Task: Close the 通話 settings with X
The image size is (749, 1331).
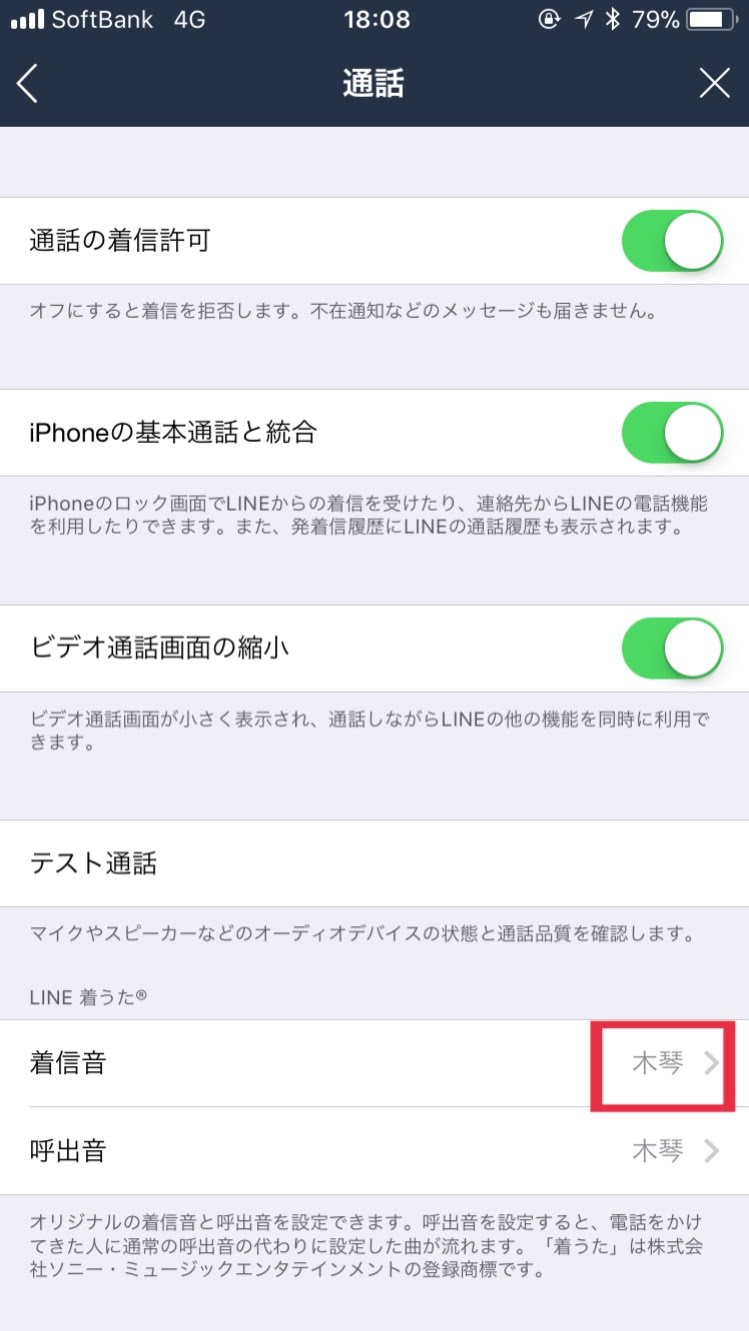Action: 714,84
